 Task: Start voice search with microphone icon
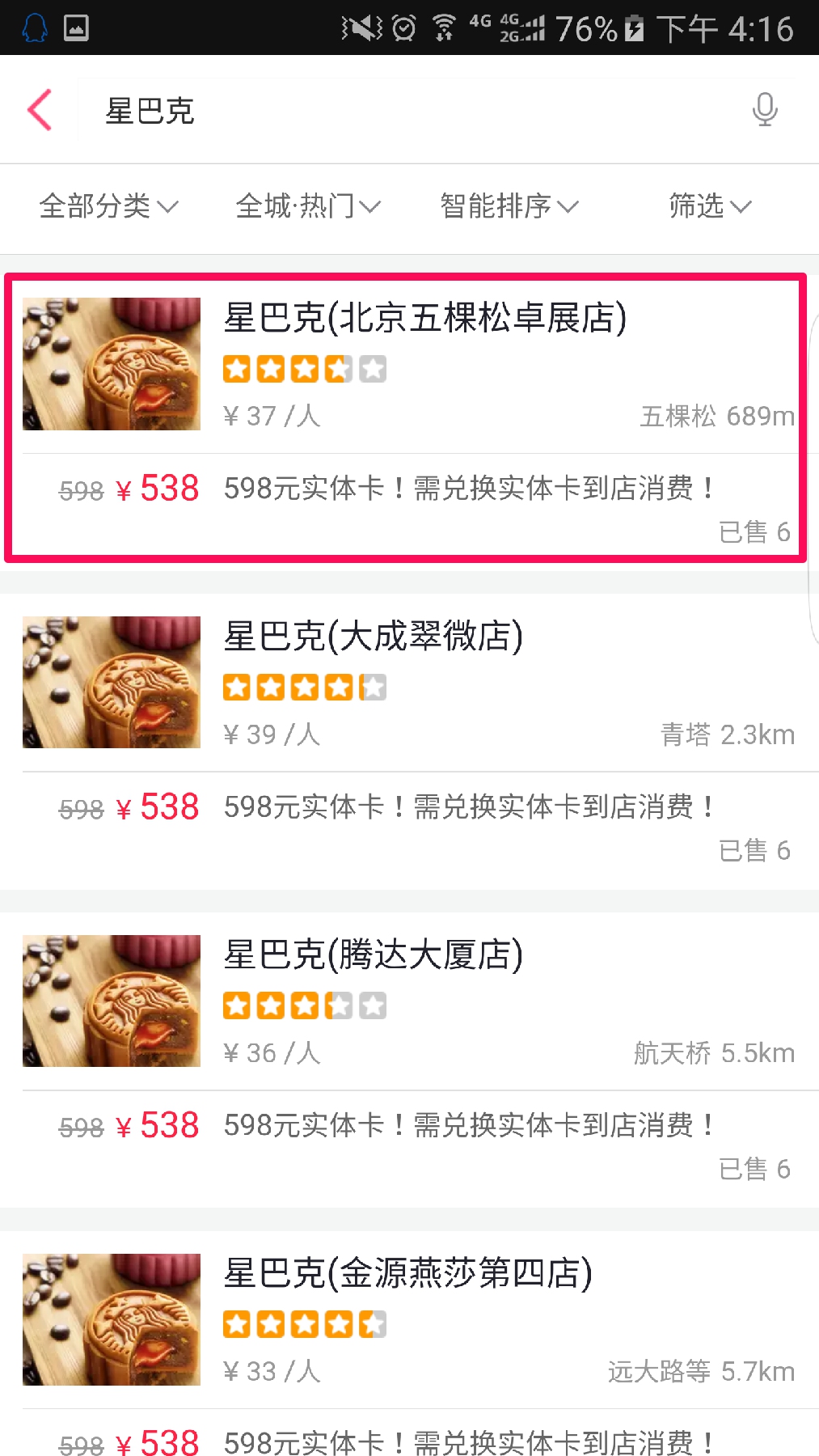click(x=764, y=109)
